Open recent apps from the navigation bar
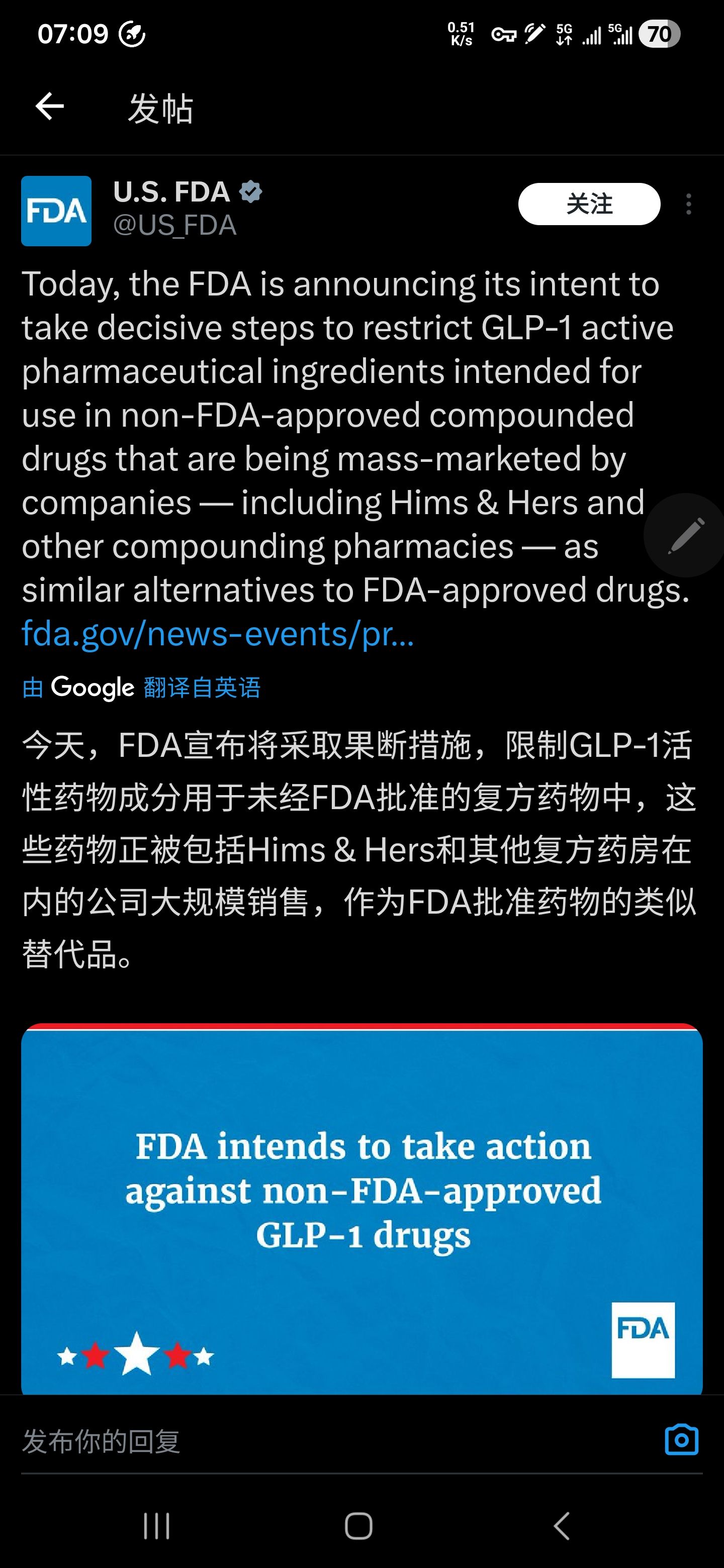724x1568 pixels. (x=156, y=1525)
